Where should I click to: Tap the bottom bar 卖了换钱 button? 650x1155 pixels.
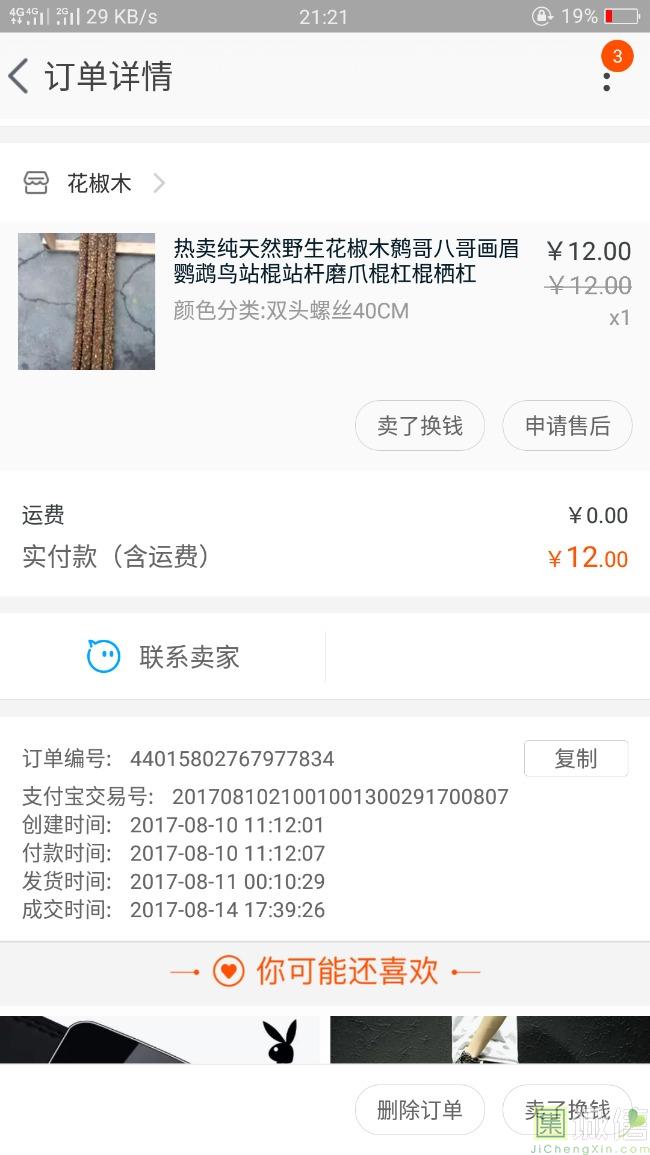point(567,1109)
